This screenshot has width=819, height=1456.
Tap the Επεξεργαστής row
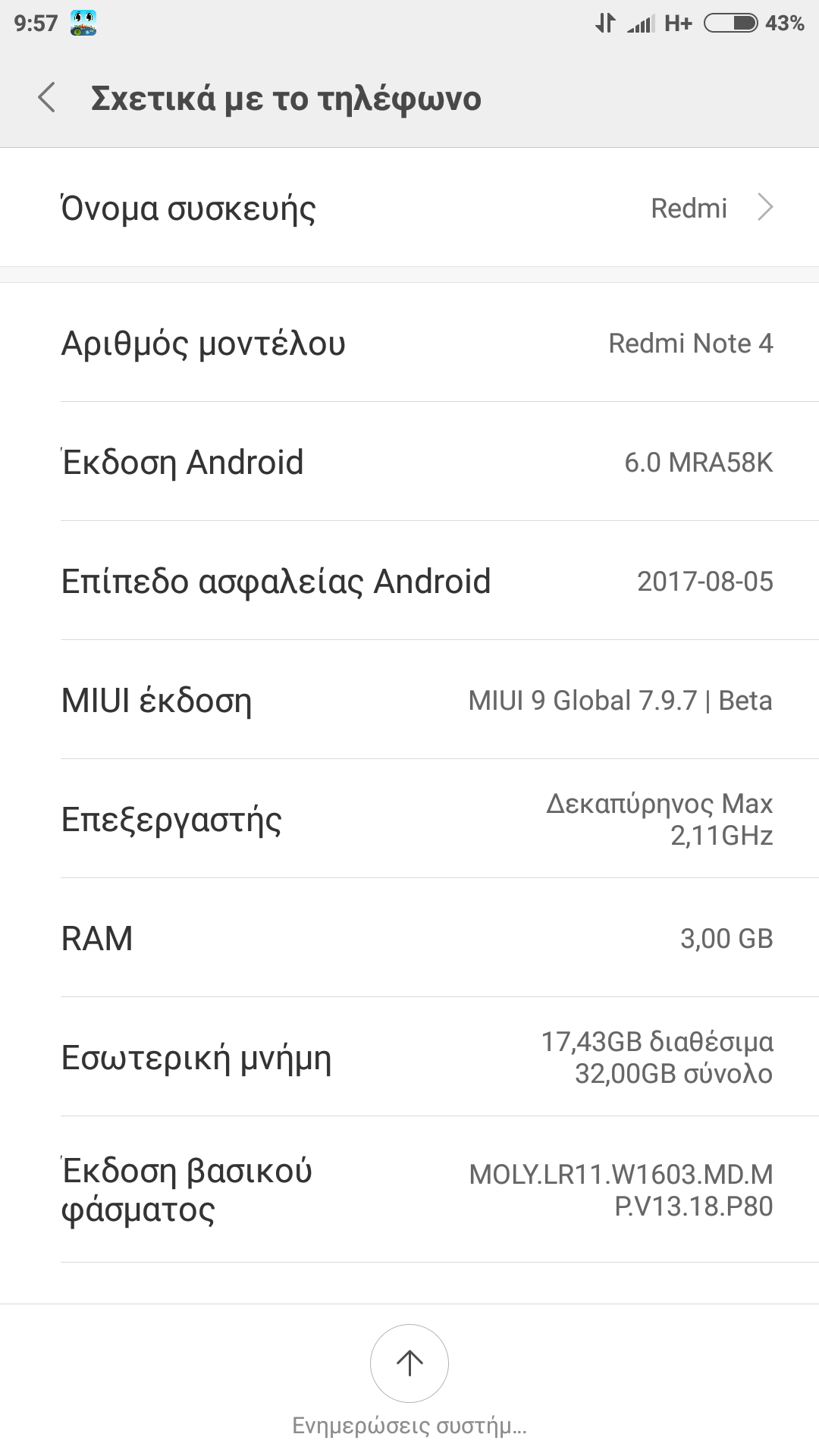pyautogui.click(x=409, y=819)
